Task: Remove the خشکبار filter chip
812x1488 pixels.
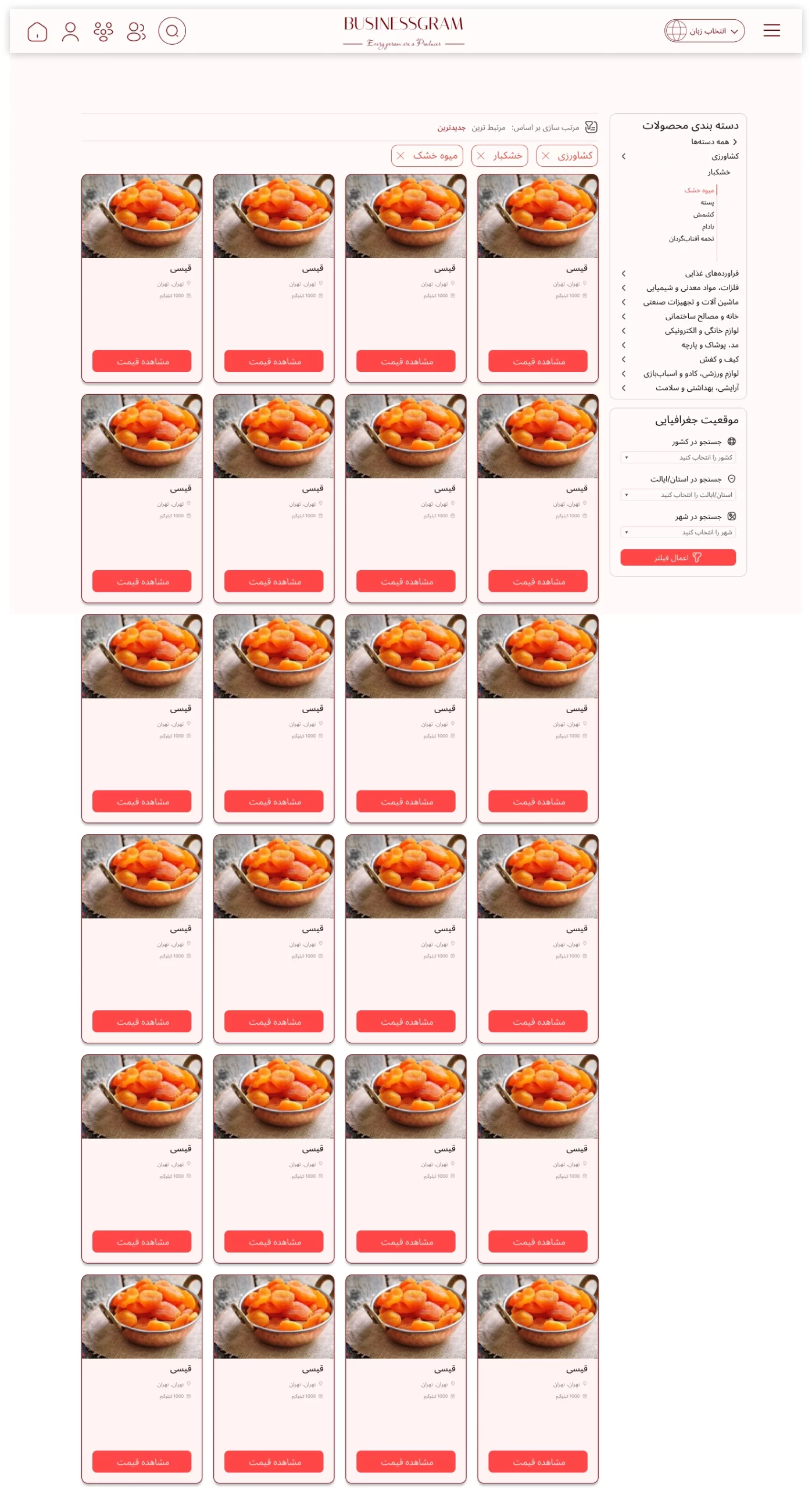Action: (x=481, y=156)
